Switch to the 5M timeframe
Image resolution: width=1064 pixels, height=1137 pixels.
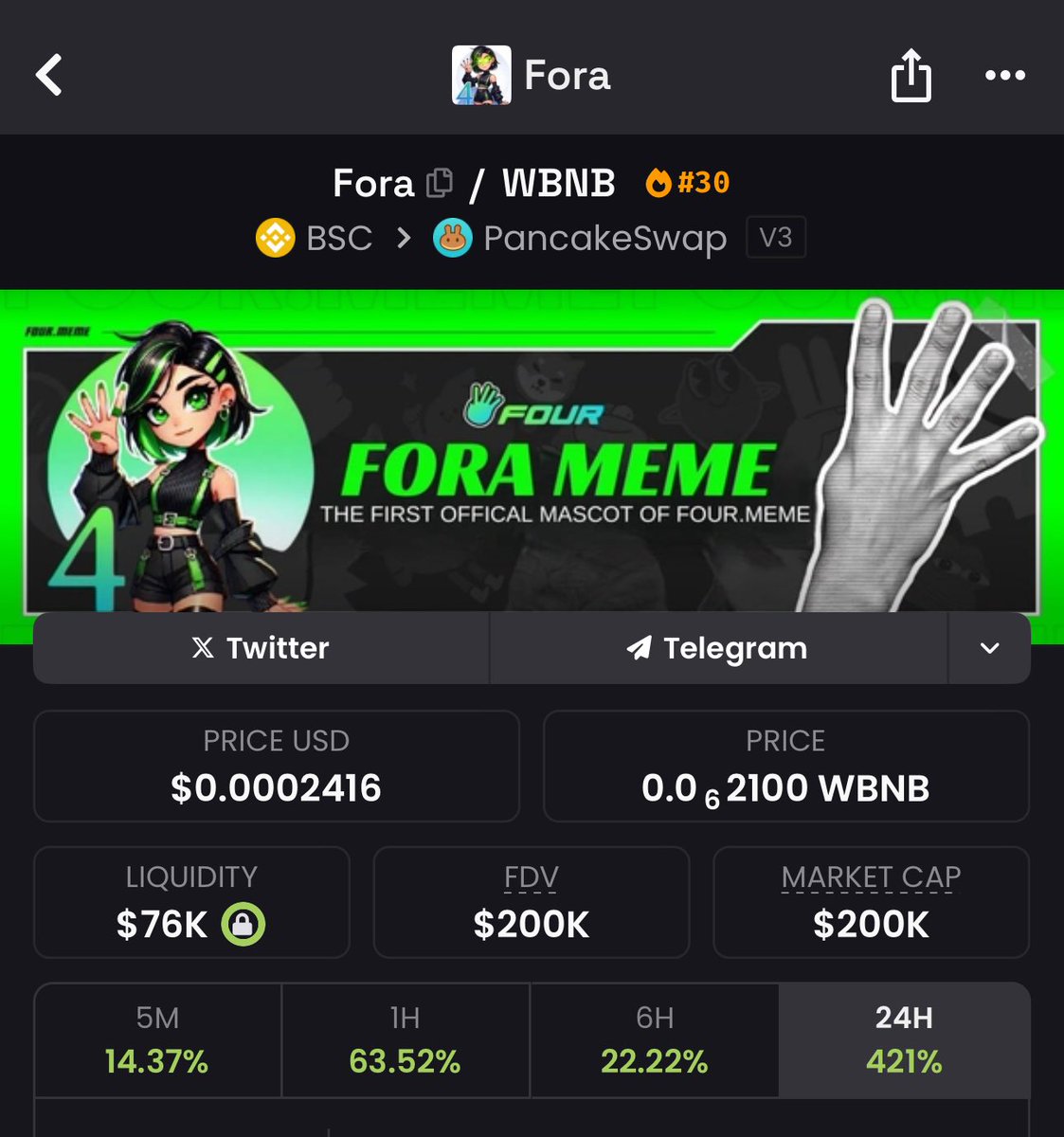pyautogui.click(x=157, y=1039)
